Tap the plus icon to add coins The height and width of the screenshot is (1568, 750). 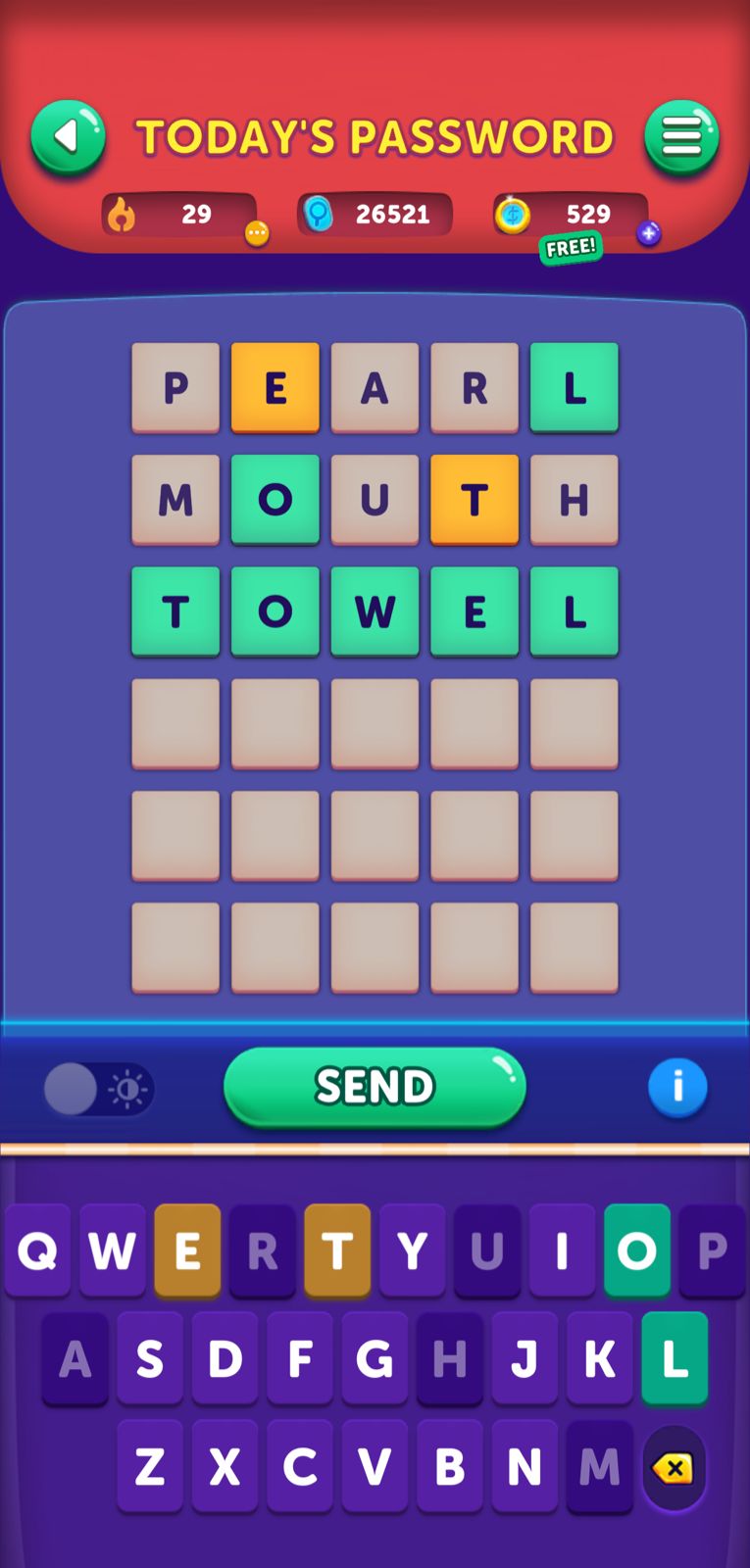(x=649, y=233)
